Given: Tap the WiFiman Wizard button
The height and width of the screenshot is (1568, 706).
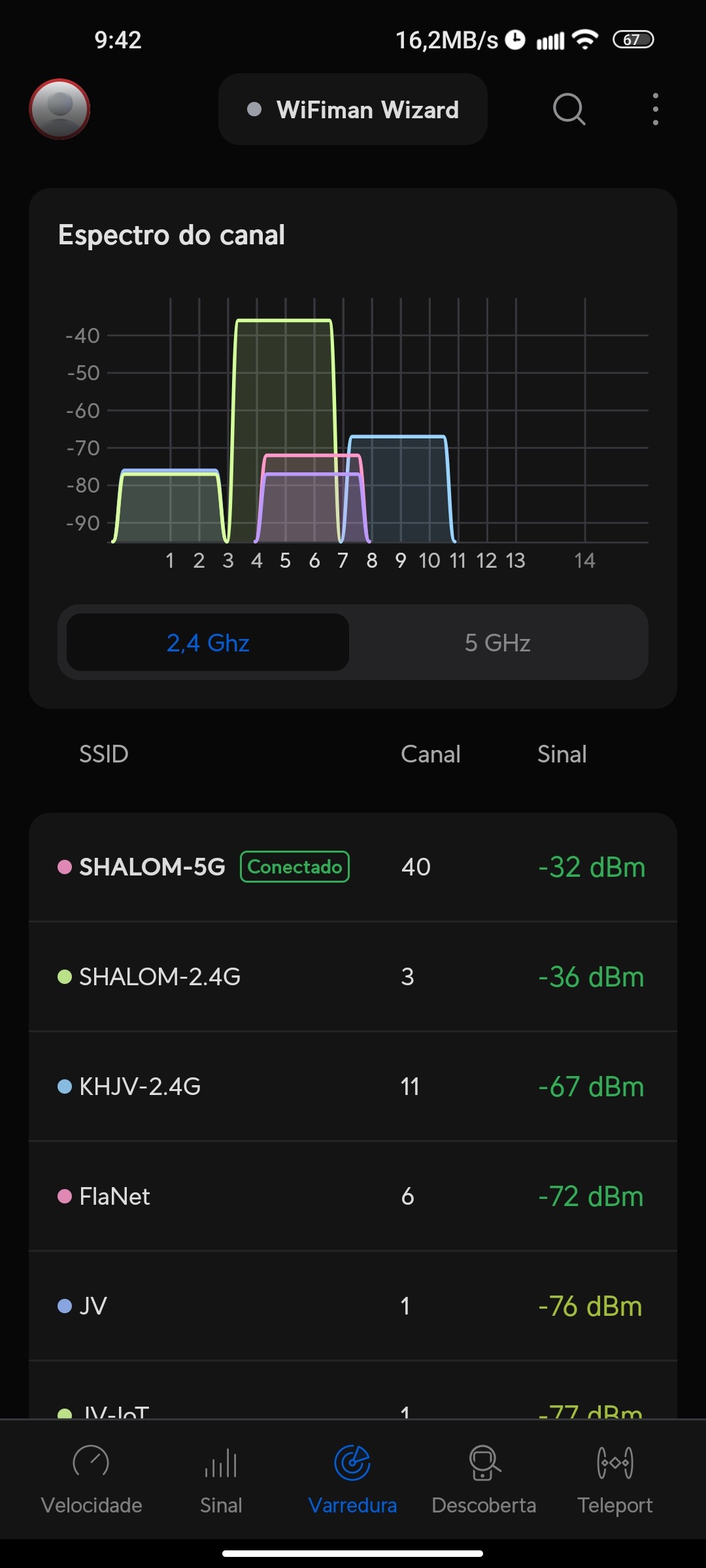Looking at the screenshot, I should [353, 109].
